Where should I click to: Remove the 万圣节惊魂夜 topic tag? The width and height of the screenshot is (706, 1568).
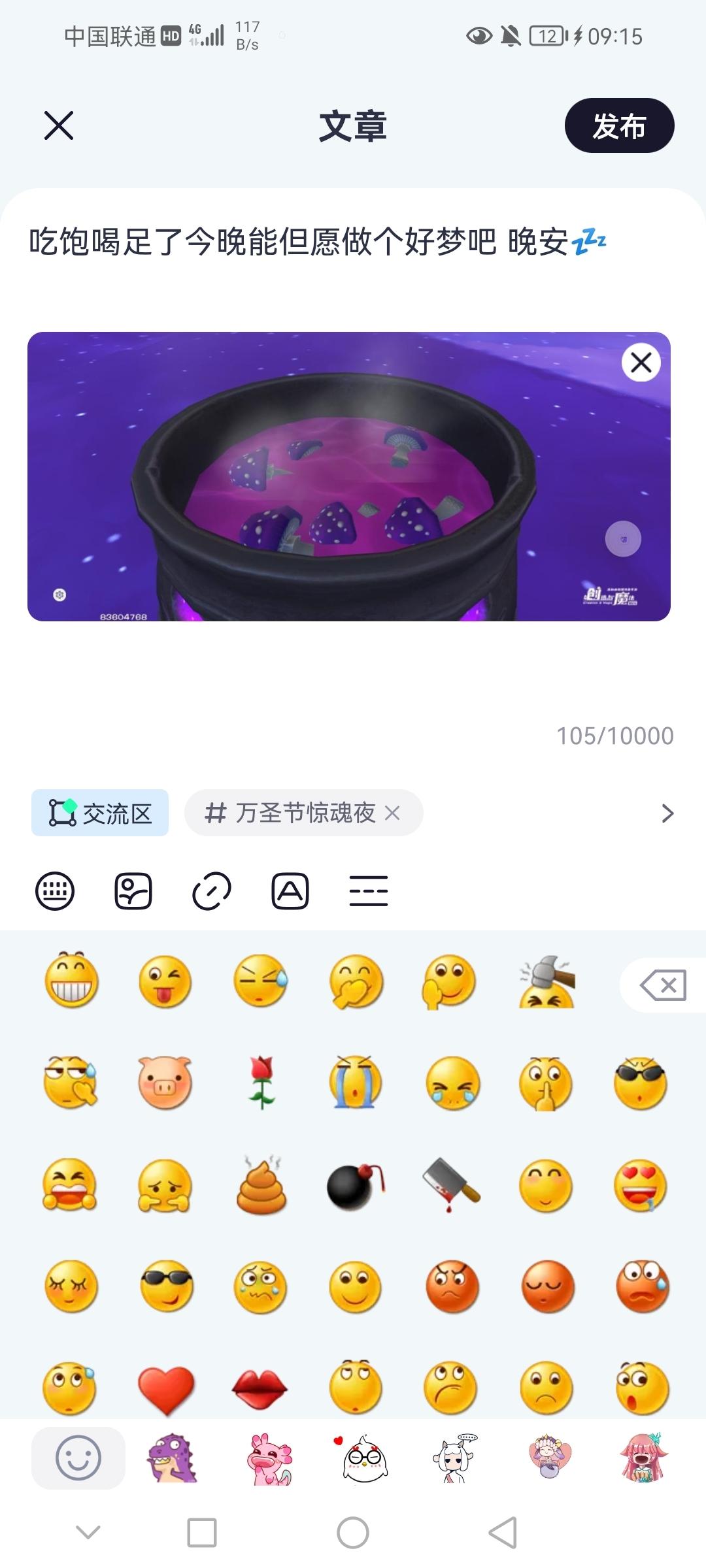(x=392, y=813)
